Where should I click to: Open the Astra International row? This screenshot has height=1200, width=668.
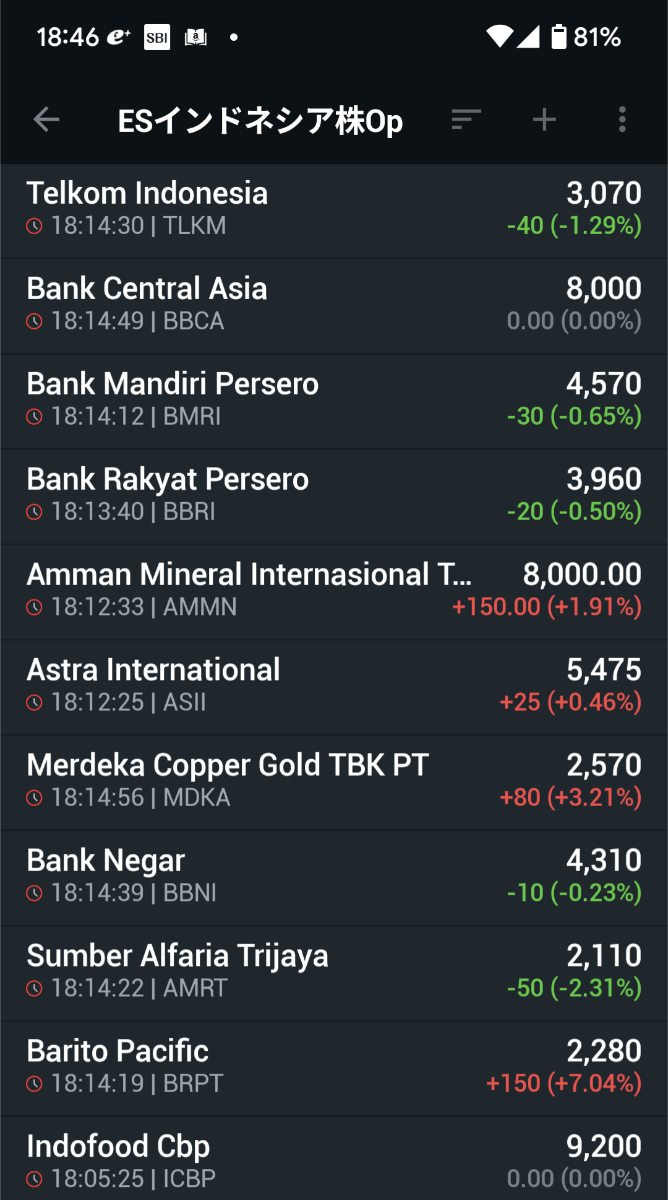click(x=334, y=685)
